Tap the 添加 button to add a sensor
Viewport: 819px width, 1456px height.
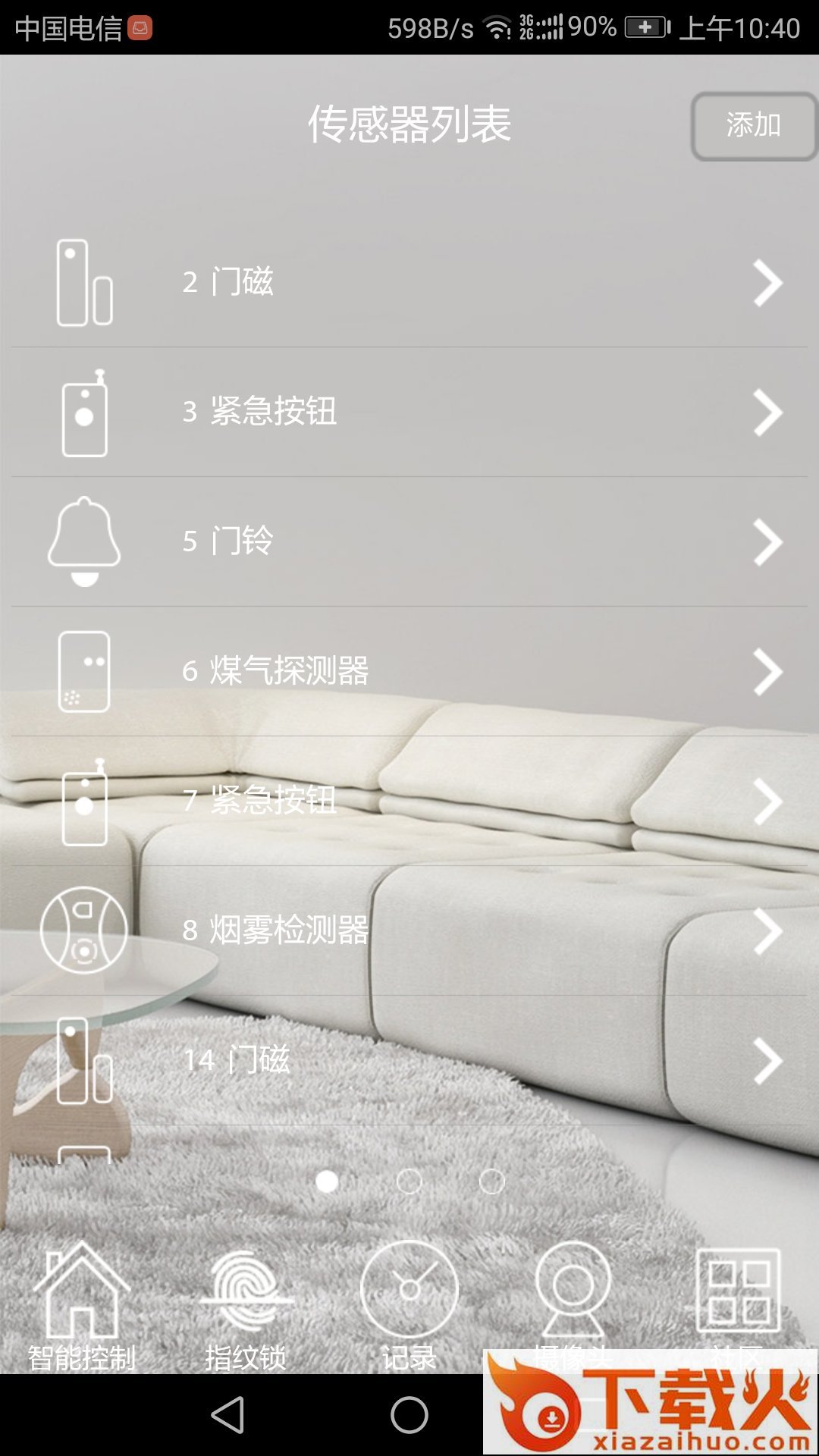click(x=753, y=125)
